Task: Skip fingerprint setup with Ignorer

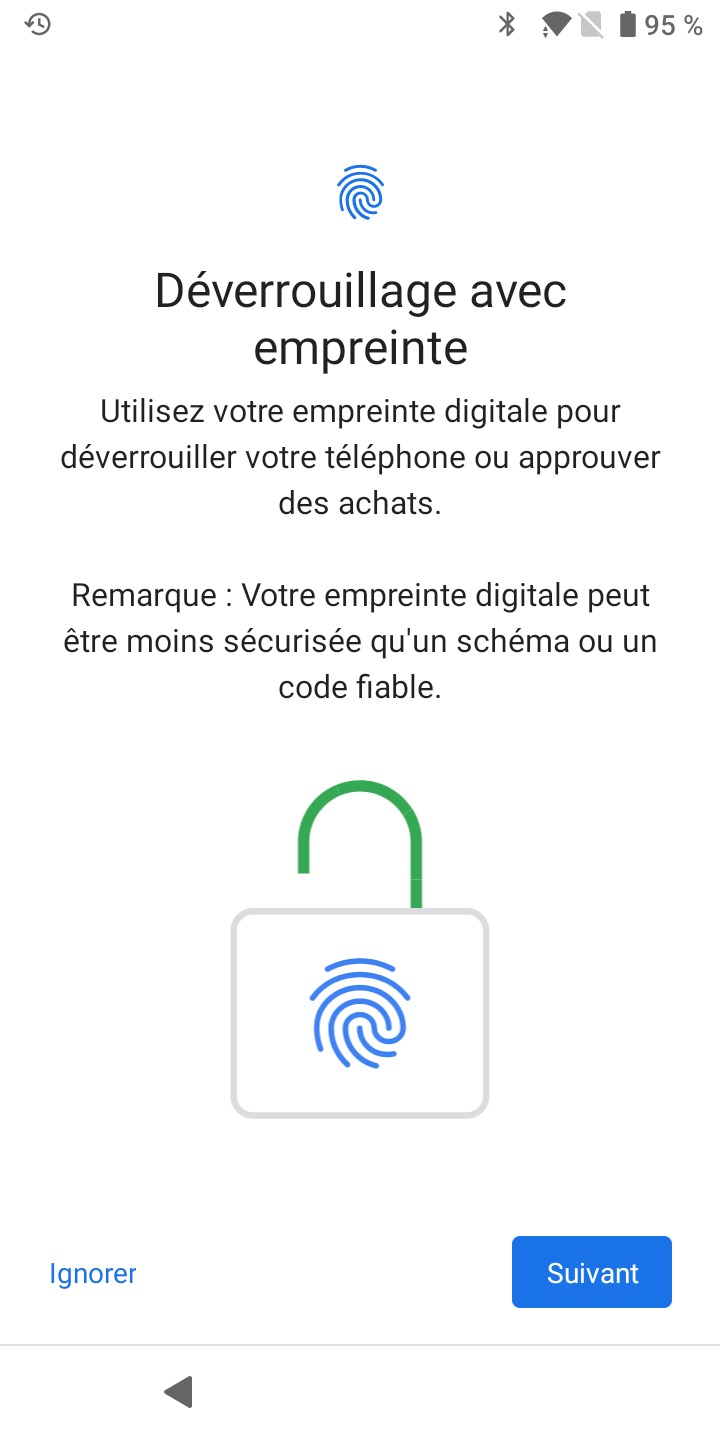Action: [x=93, y=1273]
